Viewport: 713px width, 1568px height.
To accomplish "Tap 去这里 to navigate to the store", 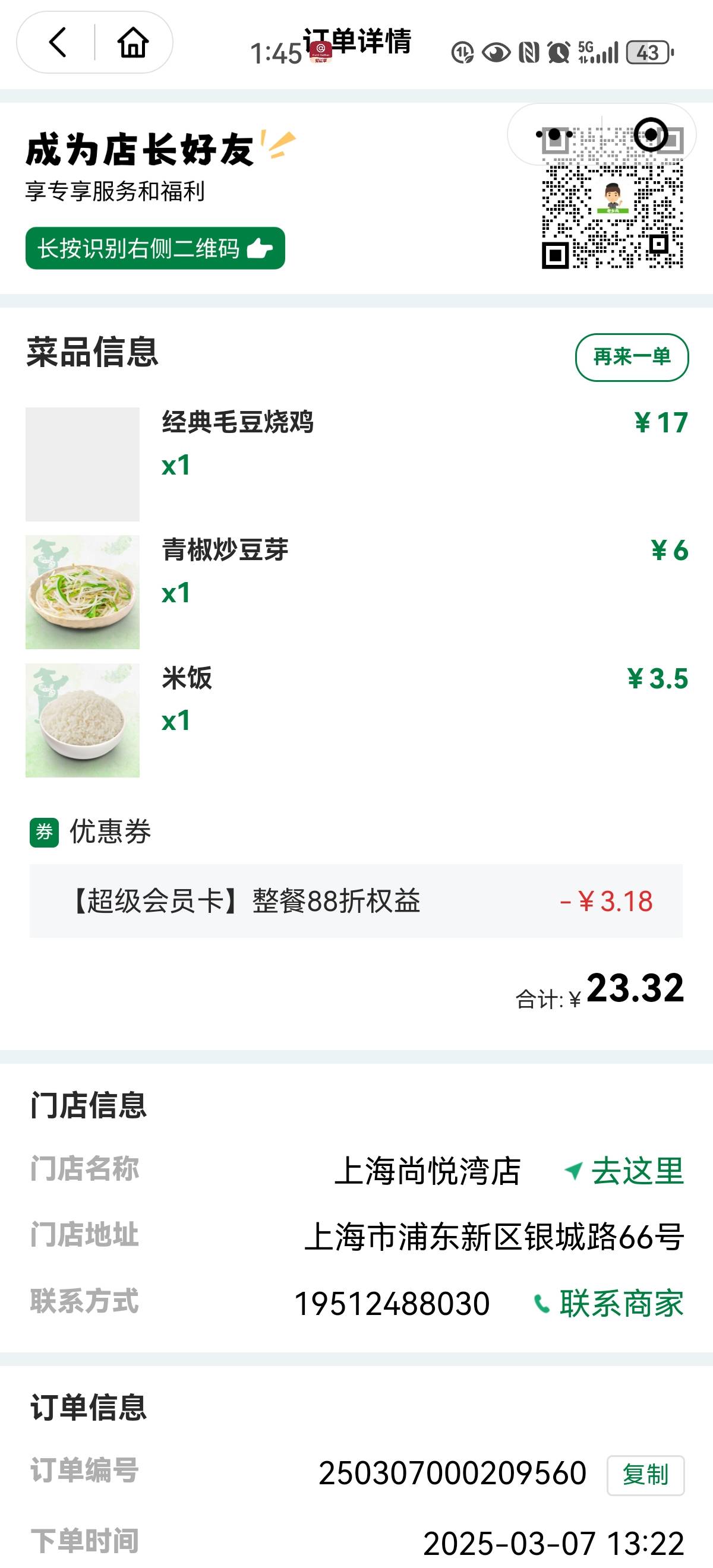I will (624, 1171).
